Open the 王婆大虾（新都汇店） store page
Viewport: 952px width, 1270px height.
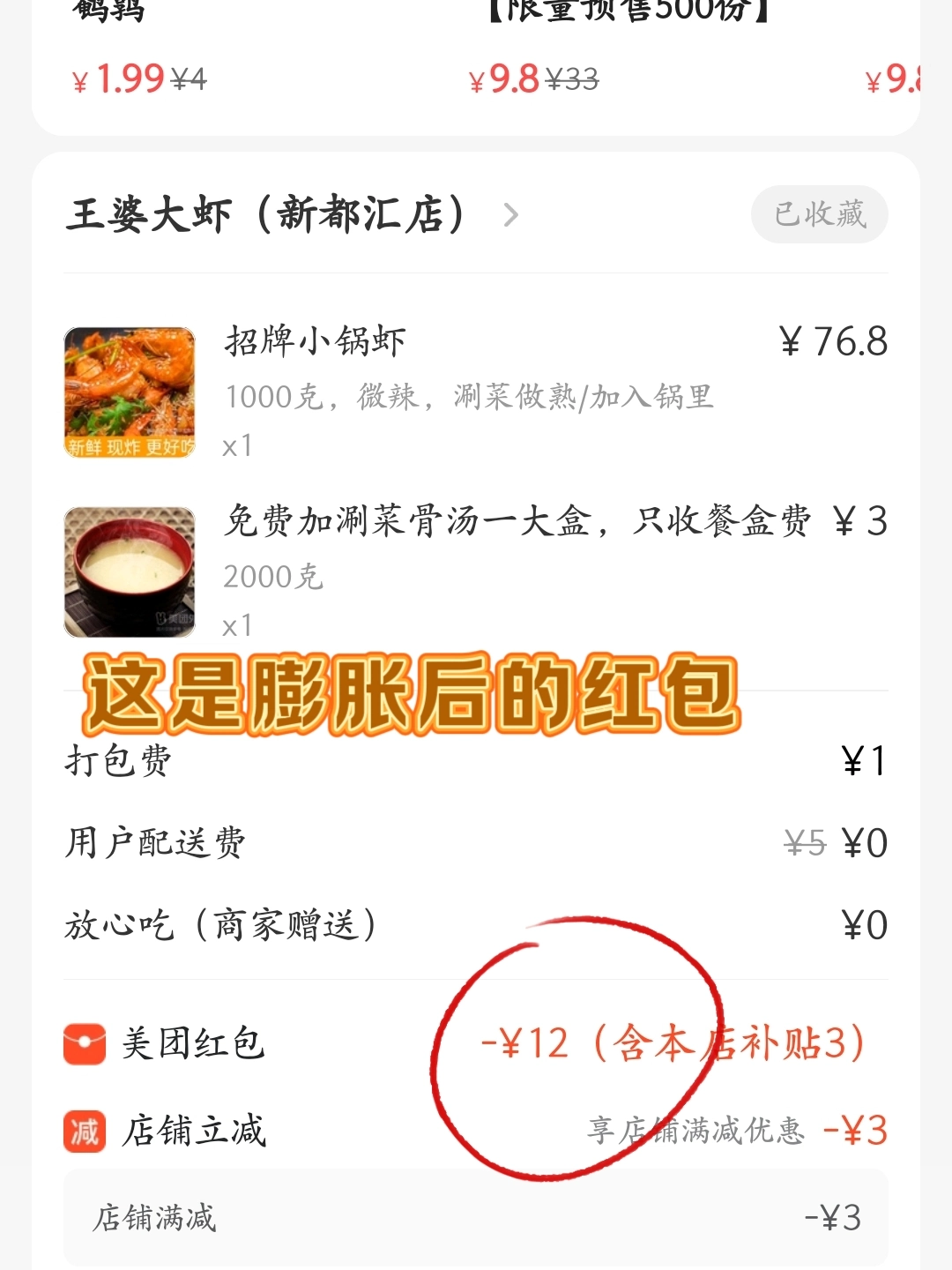pyautogui.click(x=291, y=215)
